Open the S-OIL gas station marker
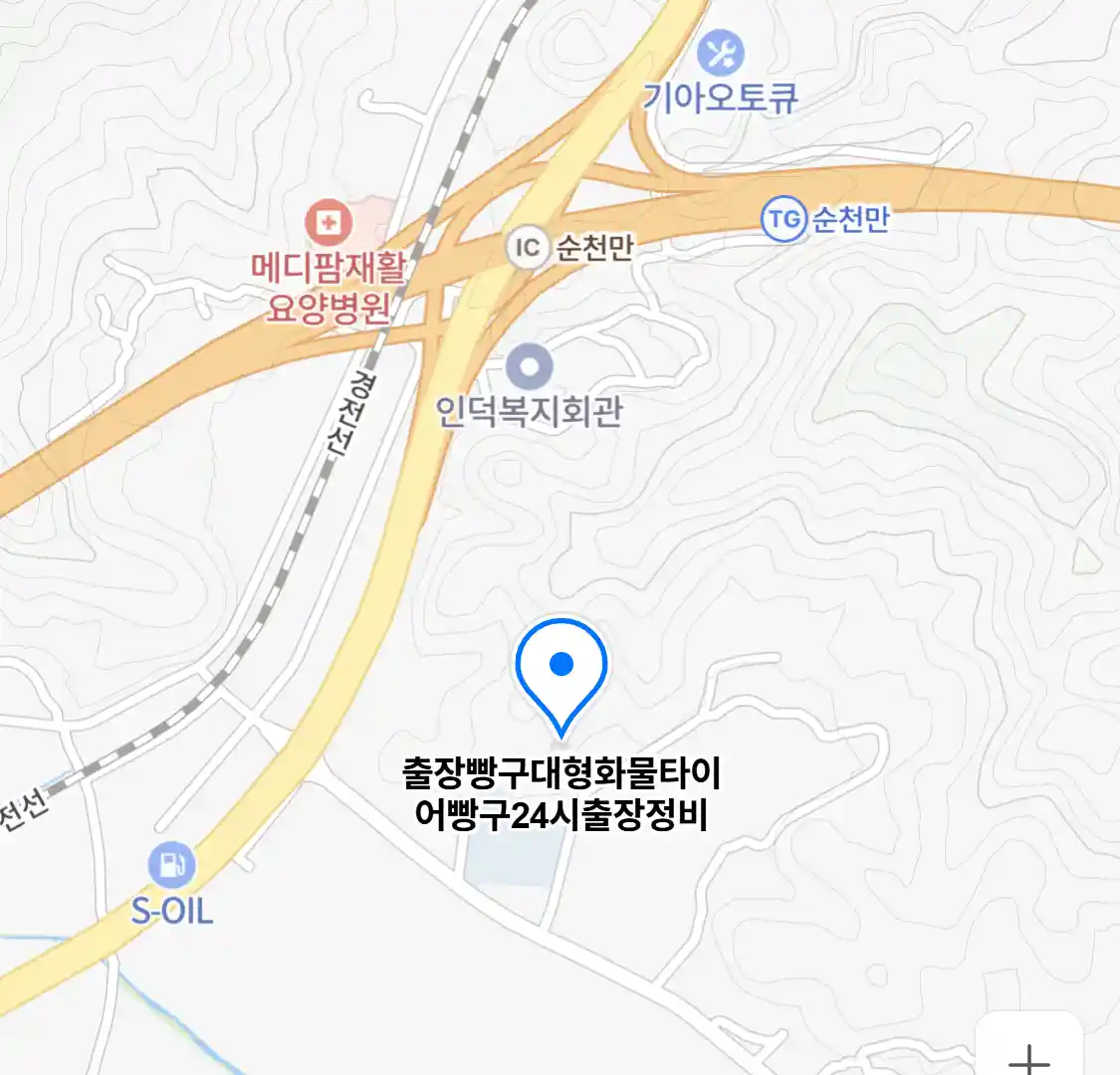Image resolution: width=1120 pixels, height=1075 pixels. 172,866
